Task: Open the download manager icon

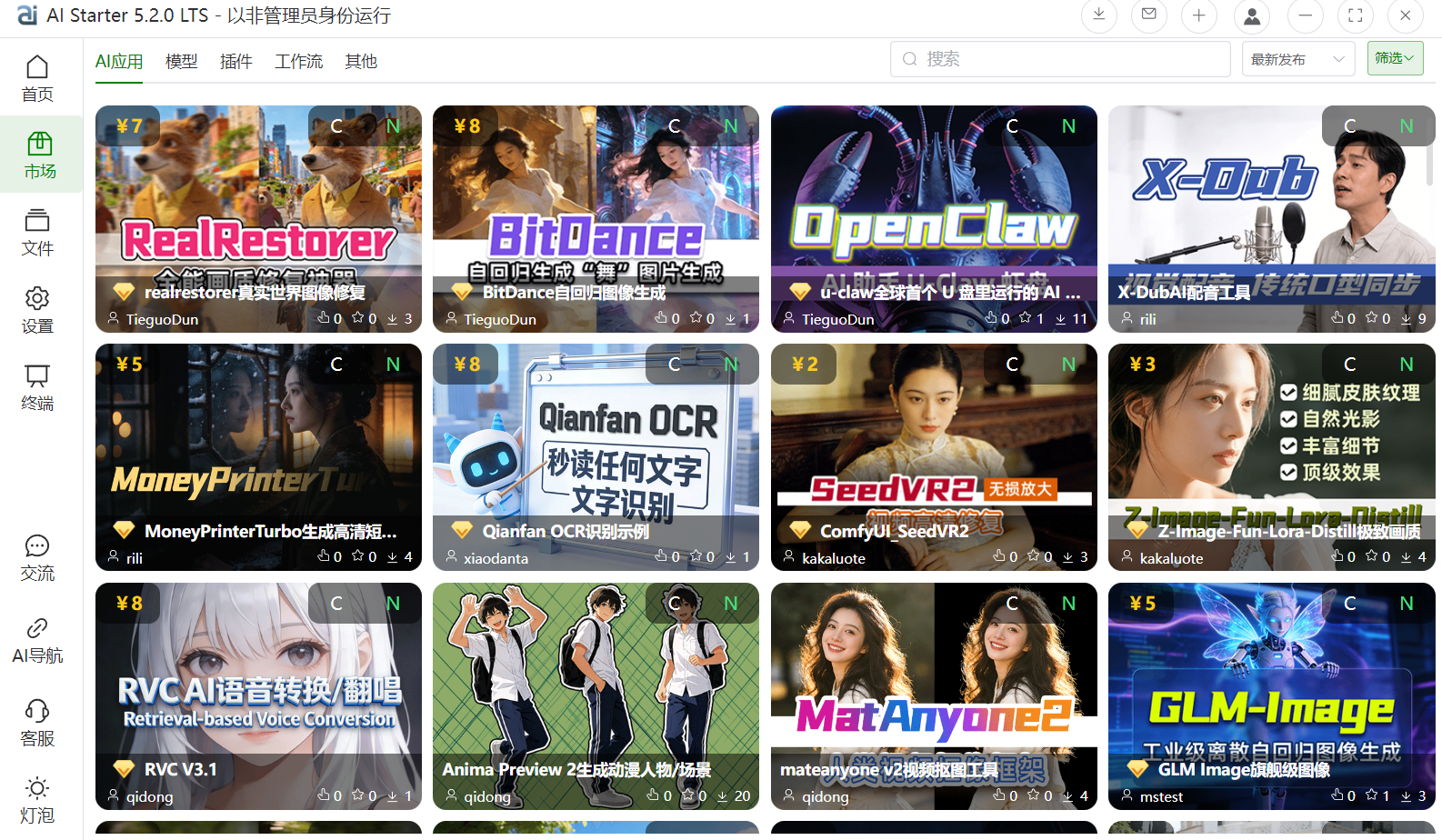Action: tap(1098, 15)
